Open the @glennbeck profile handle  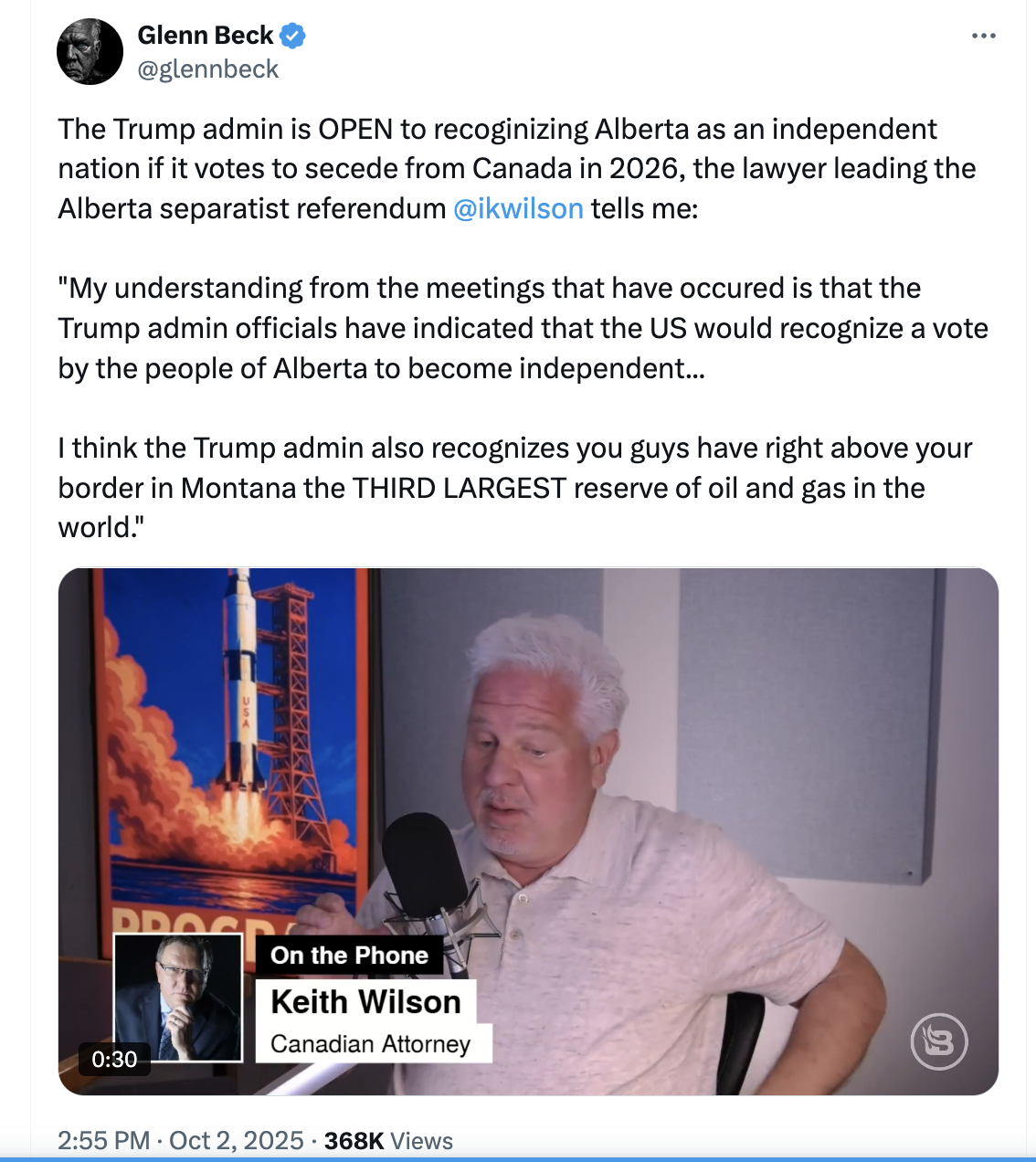(x=207, y=69)
